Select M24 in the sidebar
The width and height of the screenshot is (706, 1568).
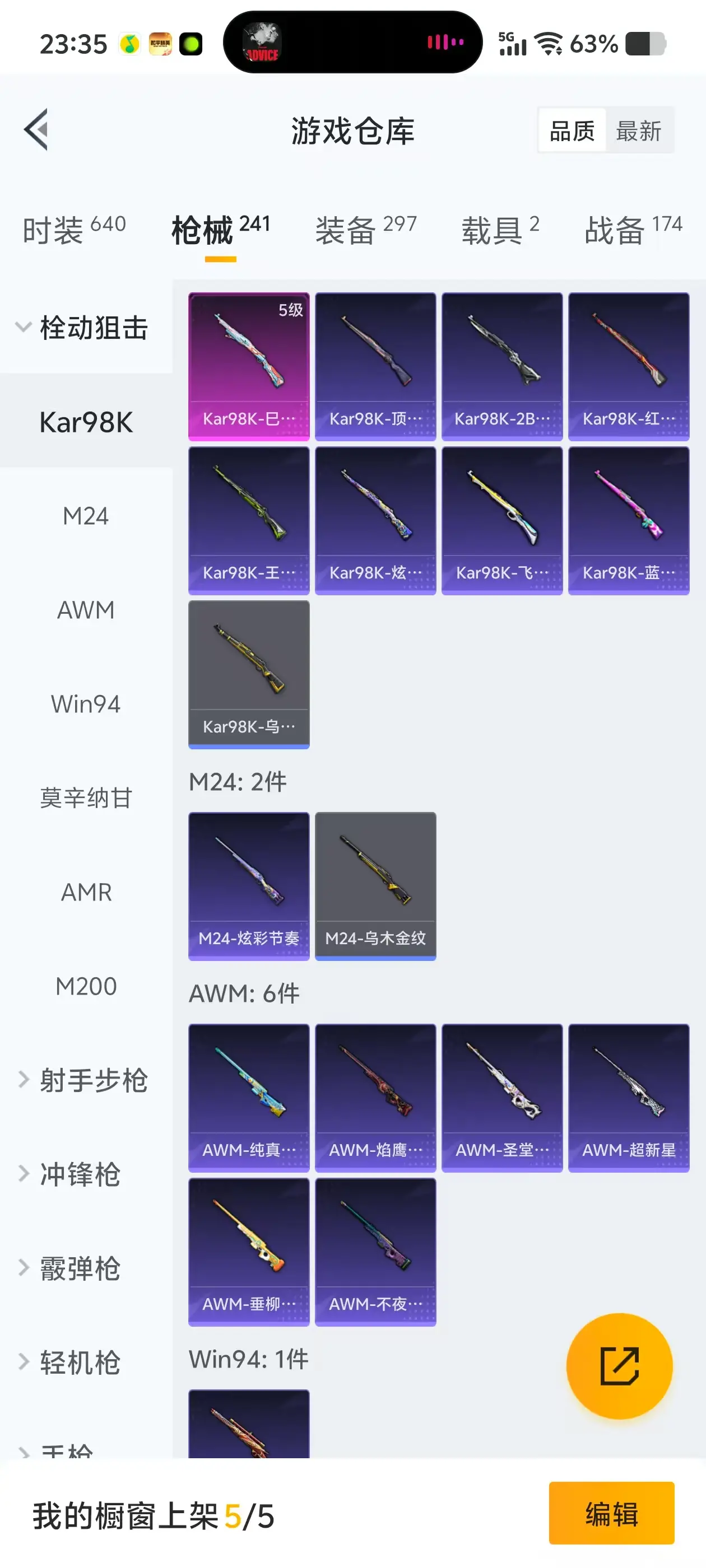pos(85,516)
